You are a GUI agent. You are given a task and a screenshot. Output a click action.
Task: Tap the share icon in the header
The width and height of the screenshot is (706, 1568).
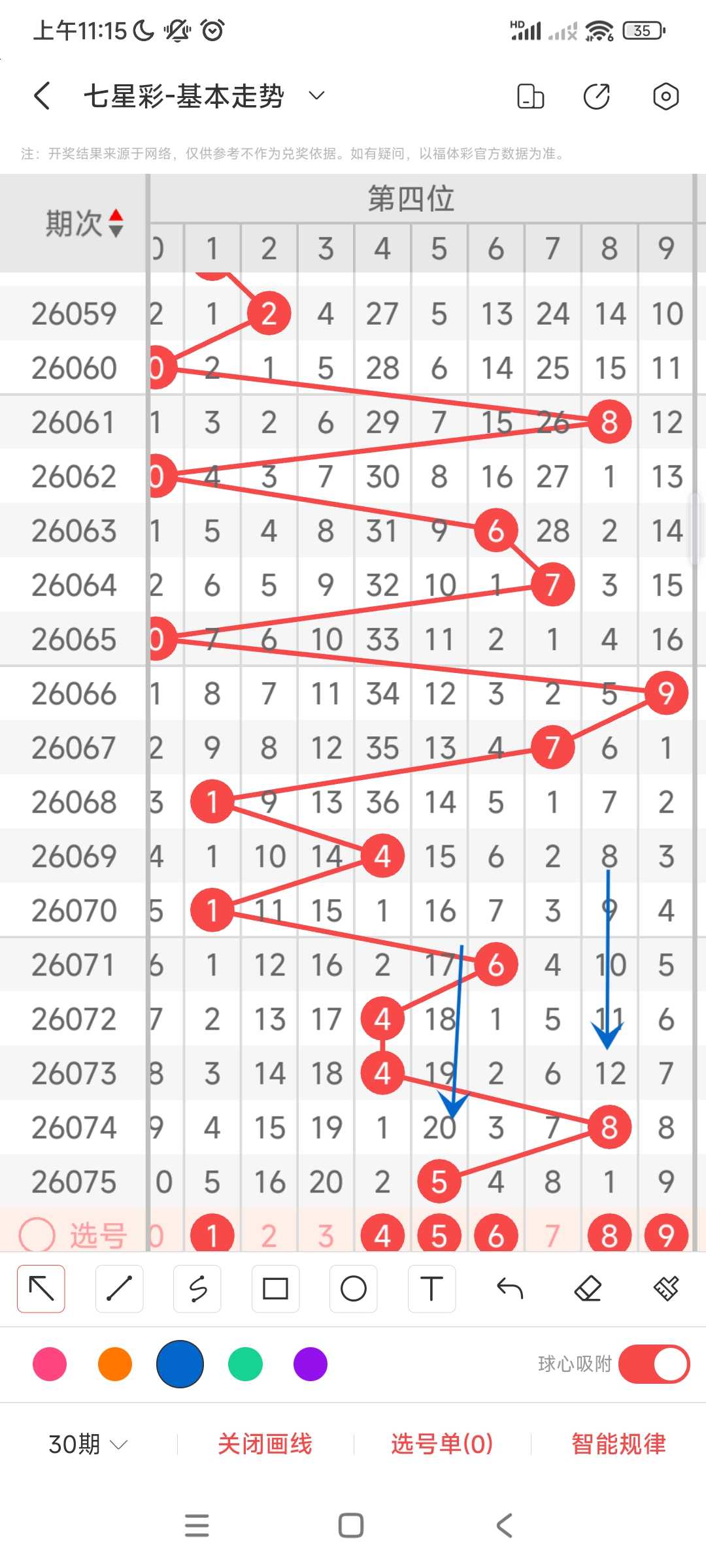pyautogui.click(x=596, y=96)
